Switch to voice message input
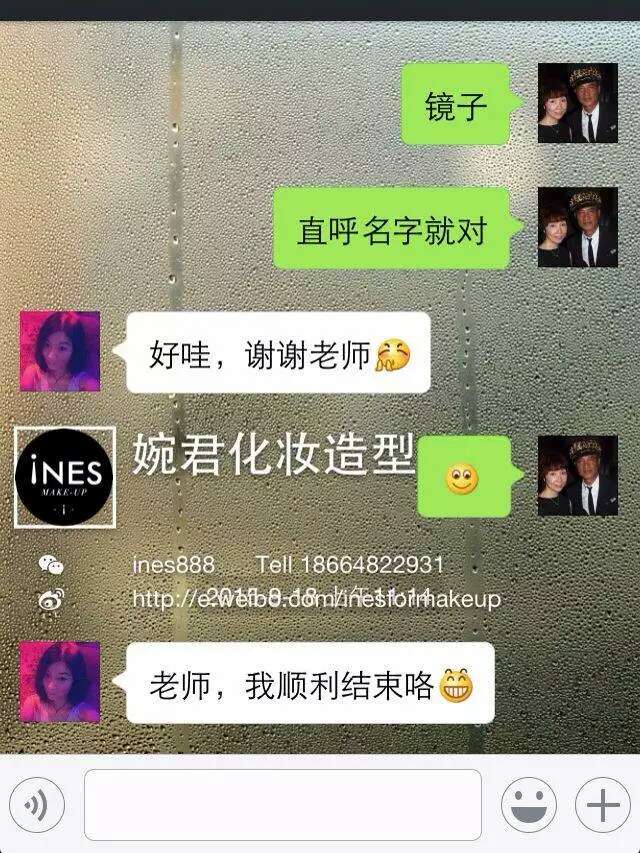The width and height of the screenshot is (640, 853). [x=36, y=805]
